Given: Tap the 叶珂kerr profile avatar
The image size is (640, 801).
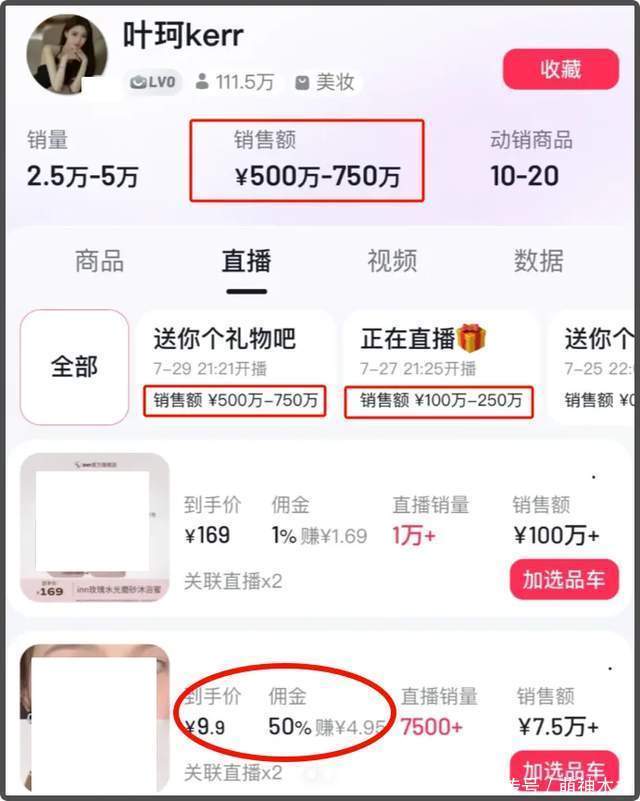Looking at the screenshot, I should [x=66, y=52].
